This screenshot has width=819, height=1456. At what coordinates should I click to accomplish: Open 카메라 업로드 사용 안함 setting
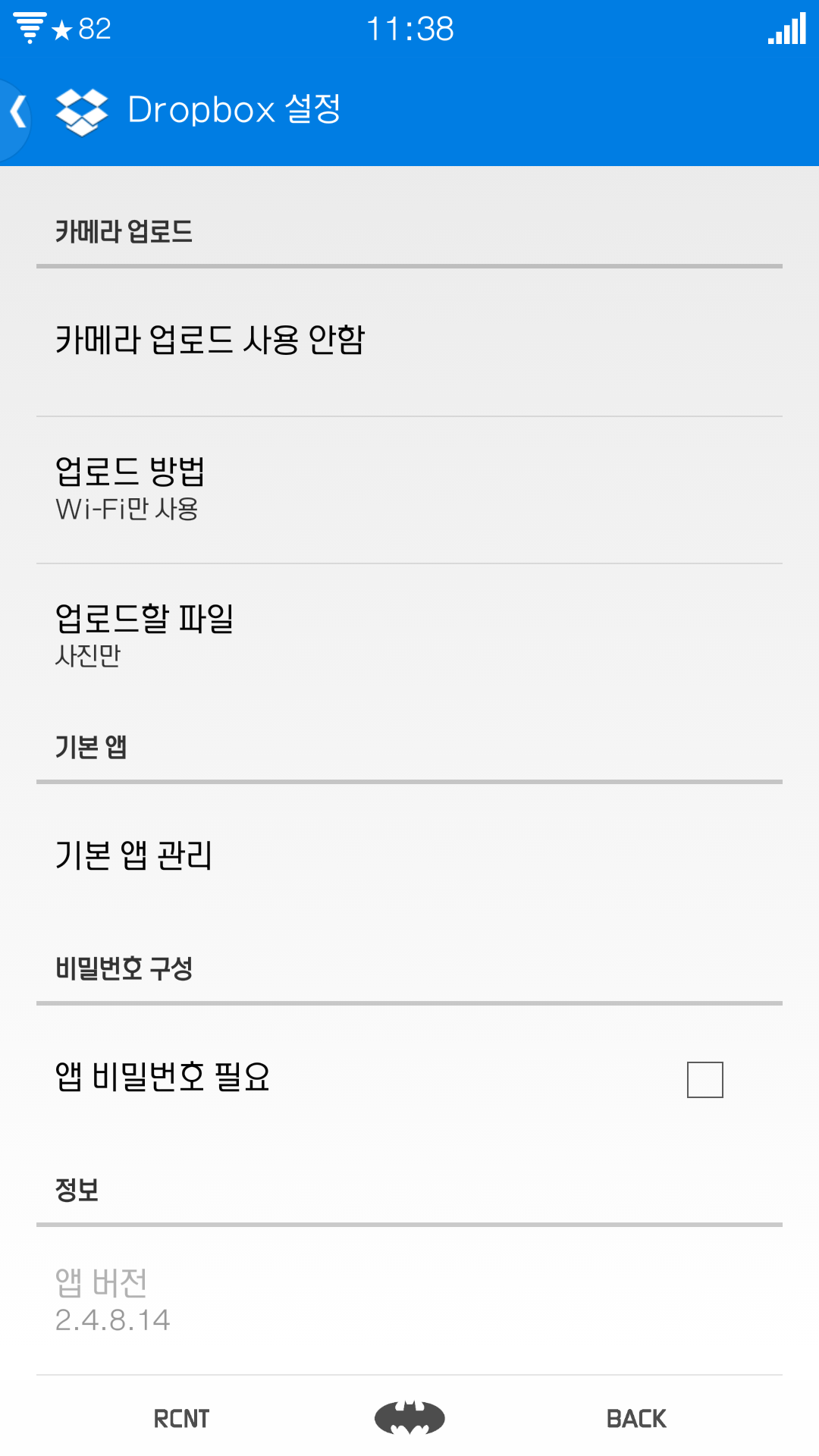pyautogui.click(x=409, y=340)
